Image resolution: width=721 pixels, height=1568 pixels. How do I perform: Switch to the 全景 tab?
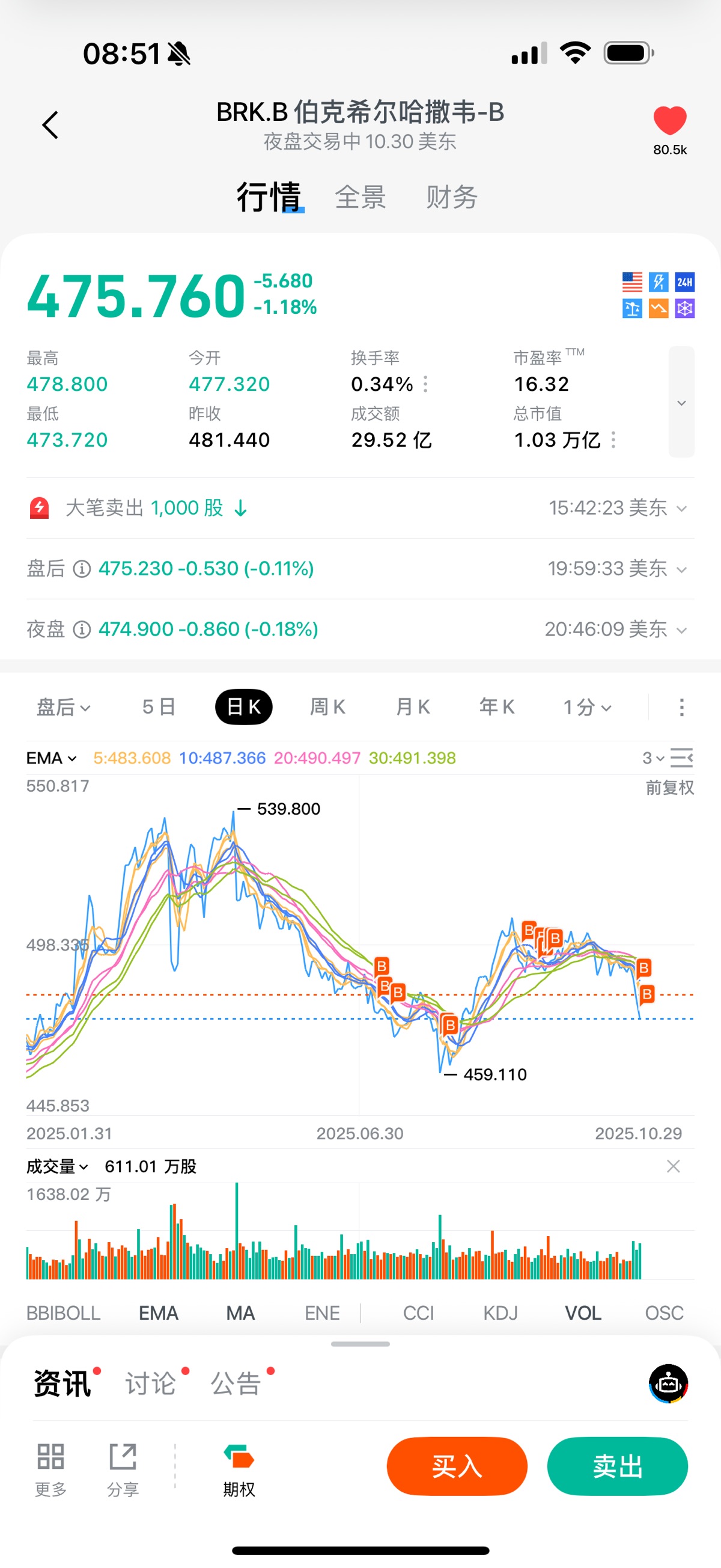coord(360,197)
